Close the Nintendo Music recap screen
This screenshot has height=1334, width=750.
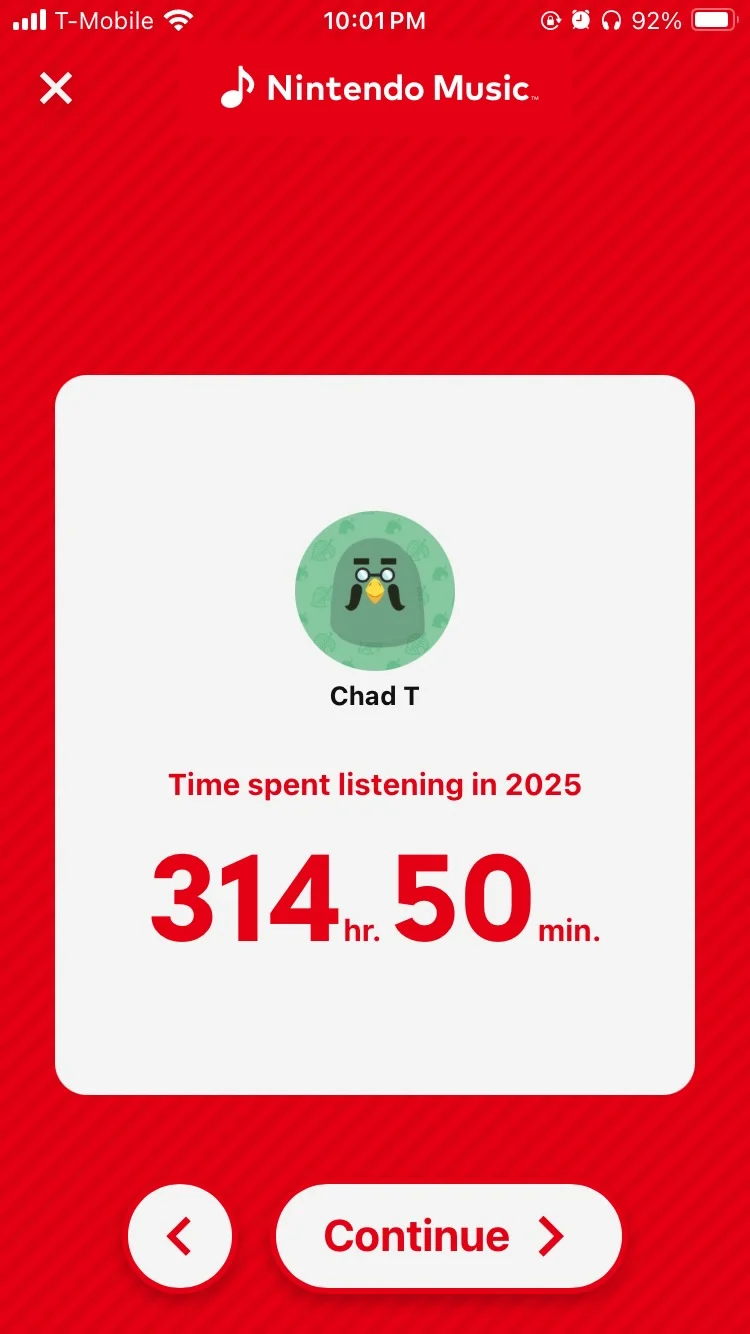[56, 89]
